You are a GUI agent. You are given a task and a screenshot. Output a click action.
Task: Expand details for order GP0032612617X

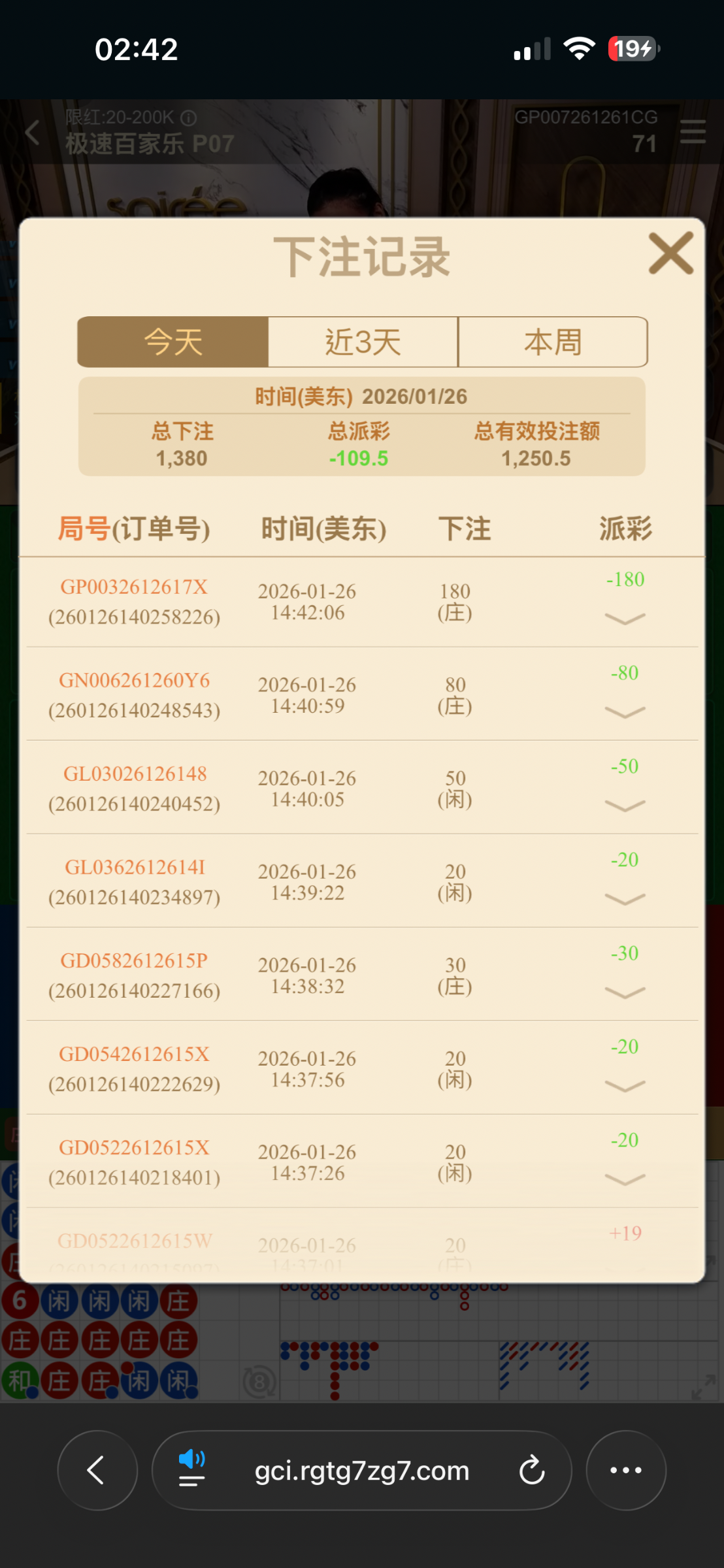point(625,618)
